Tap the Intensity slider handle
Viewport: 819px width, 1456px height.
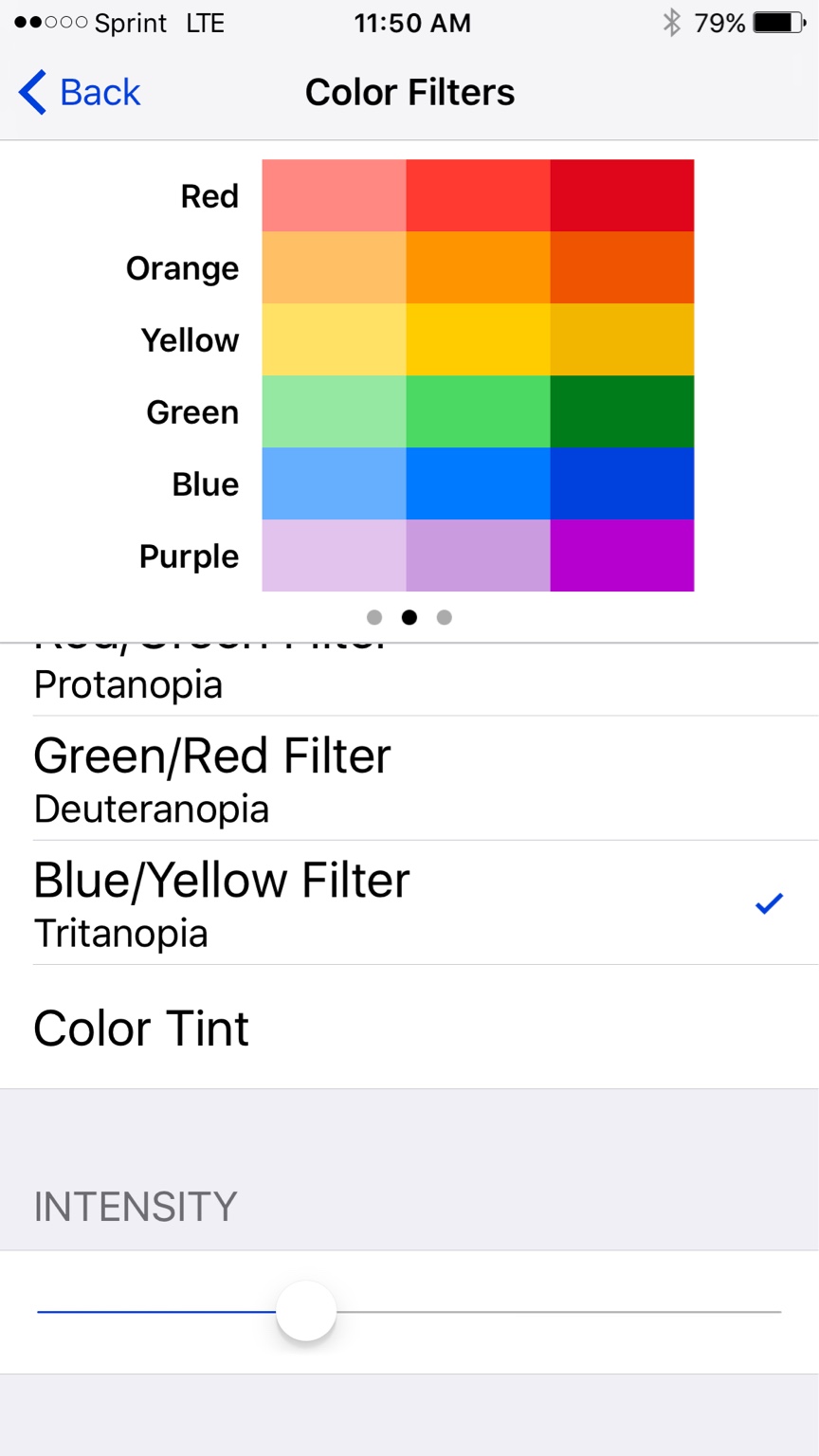pyautogui.click(x=306, y=1311)
